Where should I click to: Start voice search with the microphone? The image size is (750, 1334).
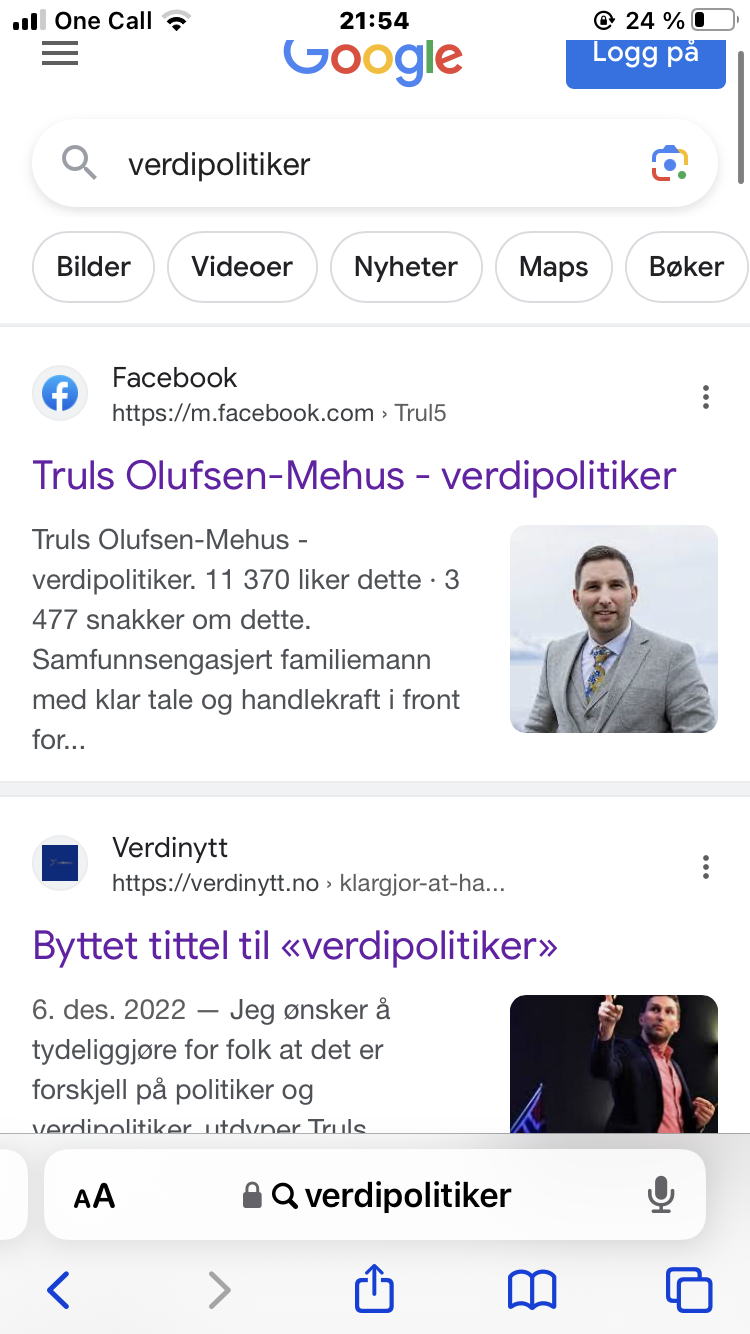pyautogui.click(x=660, y=1196)
